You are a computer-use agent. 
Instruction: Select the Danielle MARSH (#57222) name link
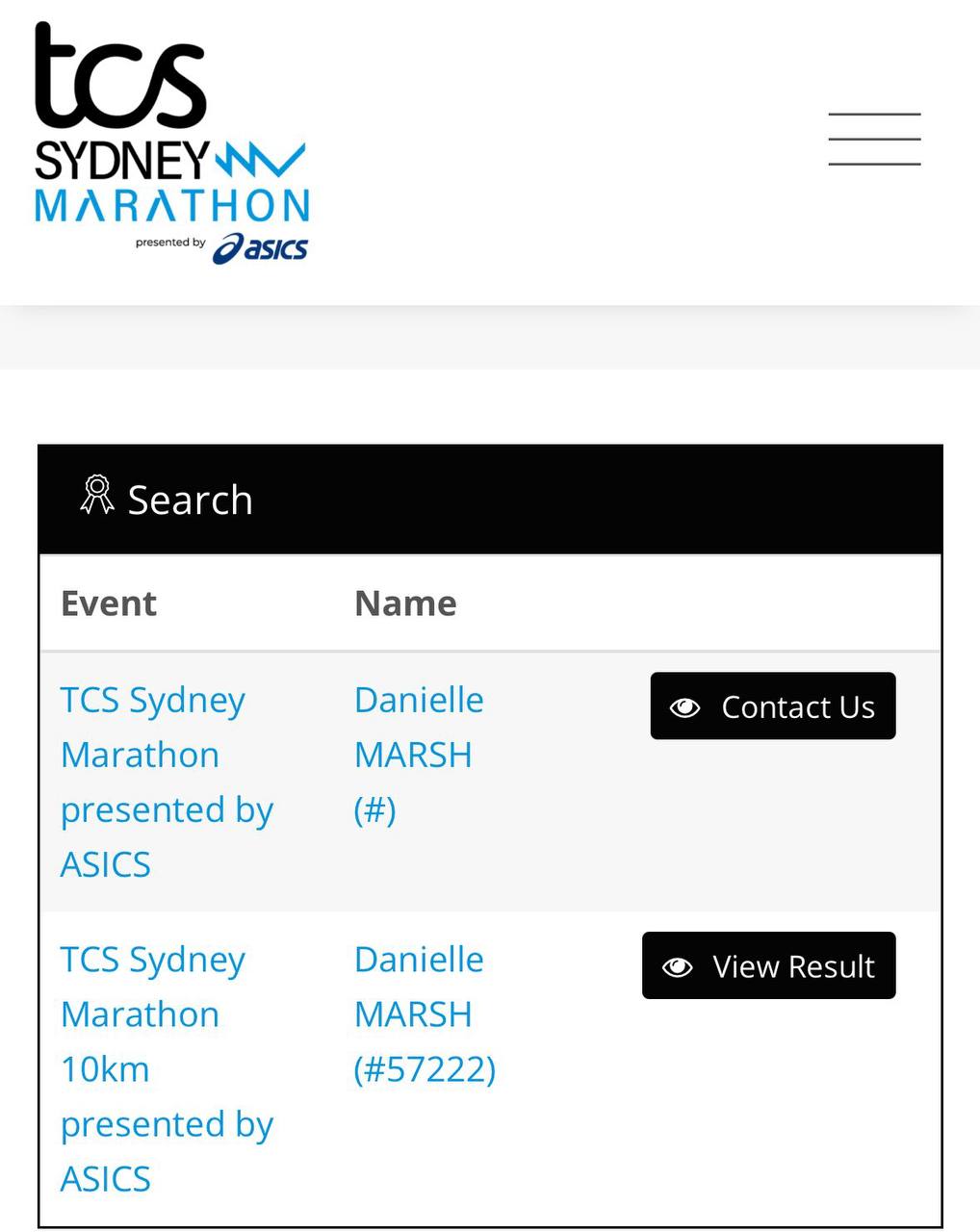tap(424, 1014)
